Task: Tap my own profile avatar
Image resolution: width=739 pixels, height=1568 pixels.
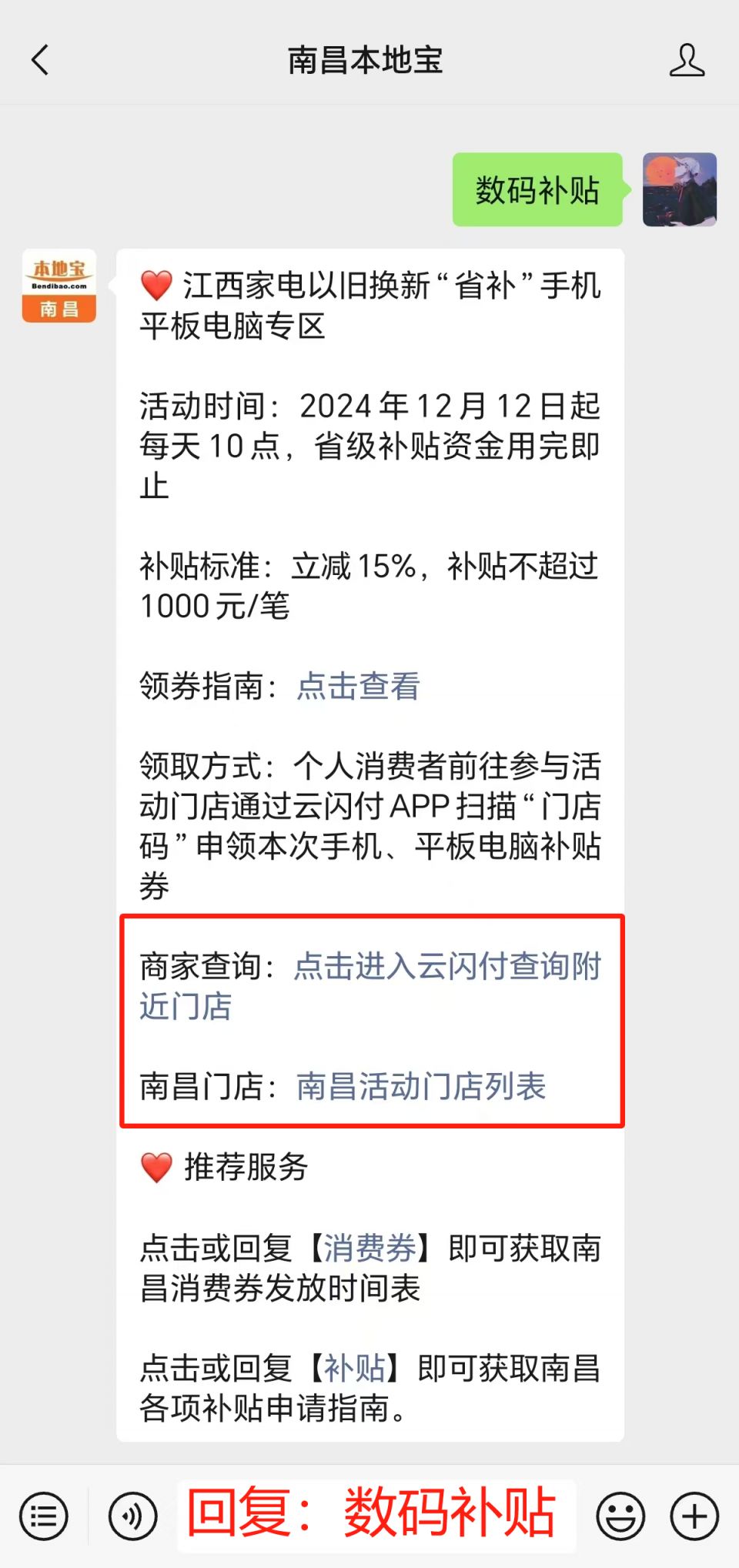Action: coord(679,189)
